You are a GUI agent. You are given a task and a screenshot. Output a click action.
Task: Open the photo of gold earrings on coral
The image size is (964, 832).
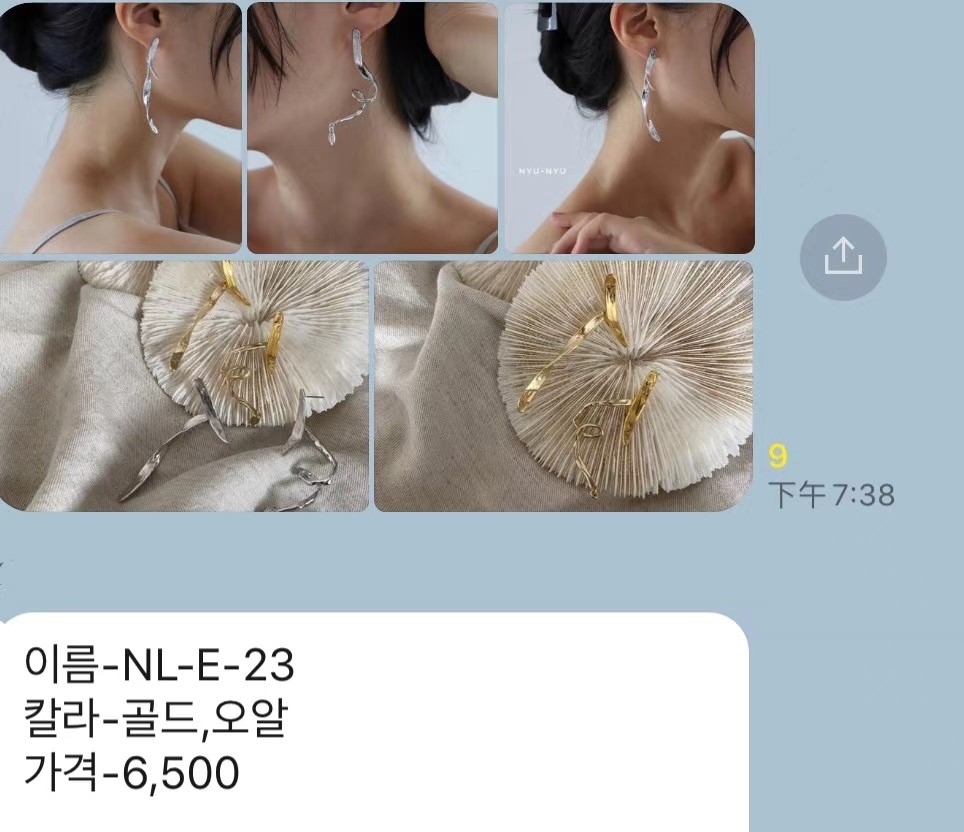(x=563, y=386)
